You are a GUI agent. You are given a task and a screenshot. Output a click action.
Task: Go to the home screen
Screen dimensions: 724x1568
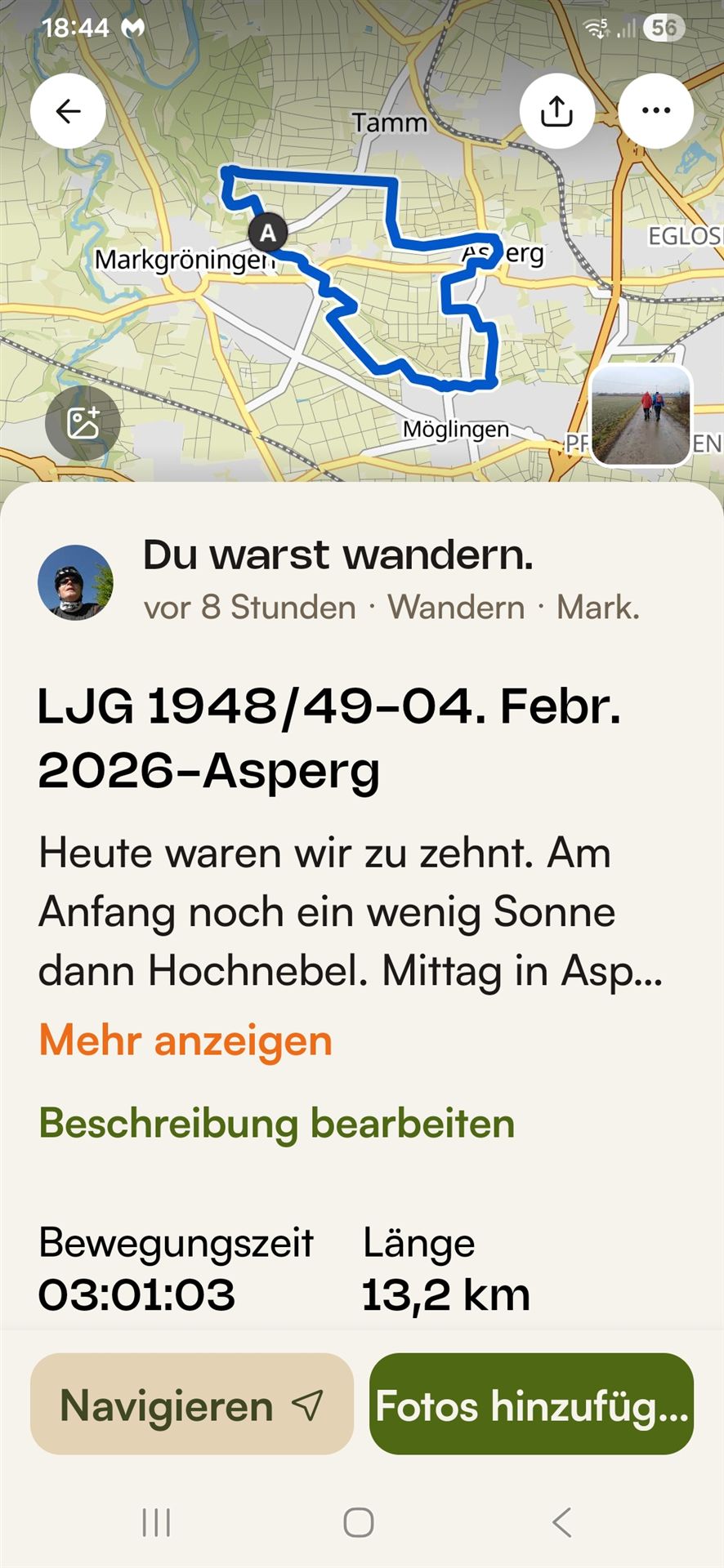tap(359, 1522)
